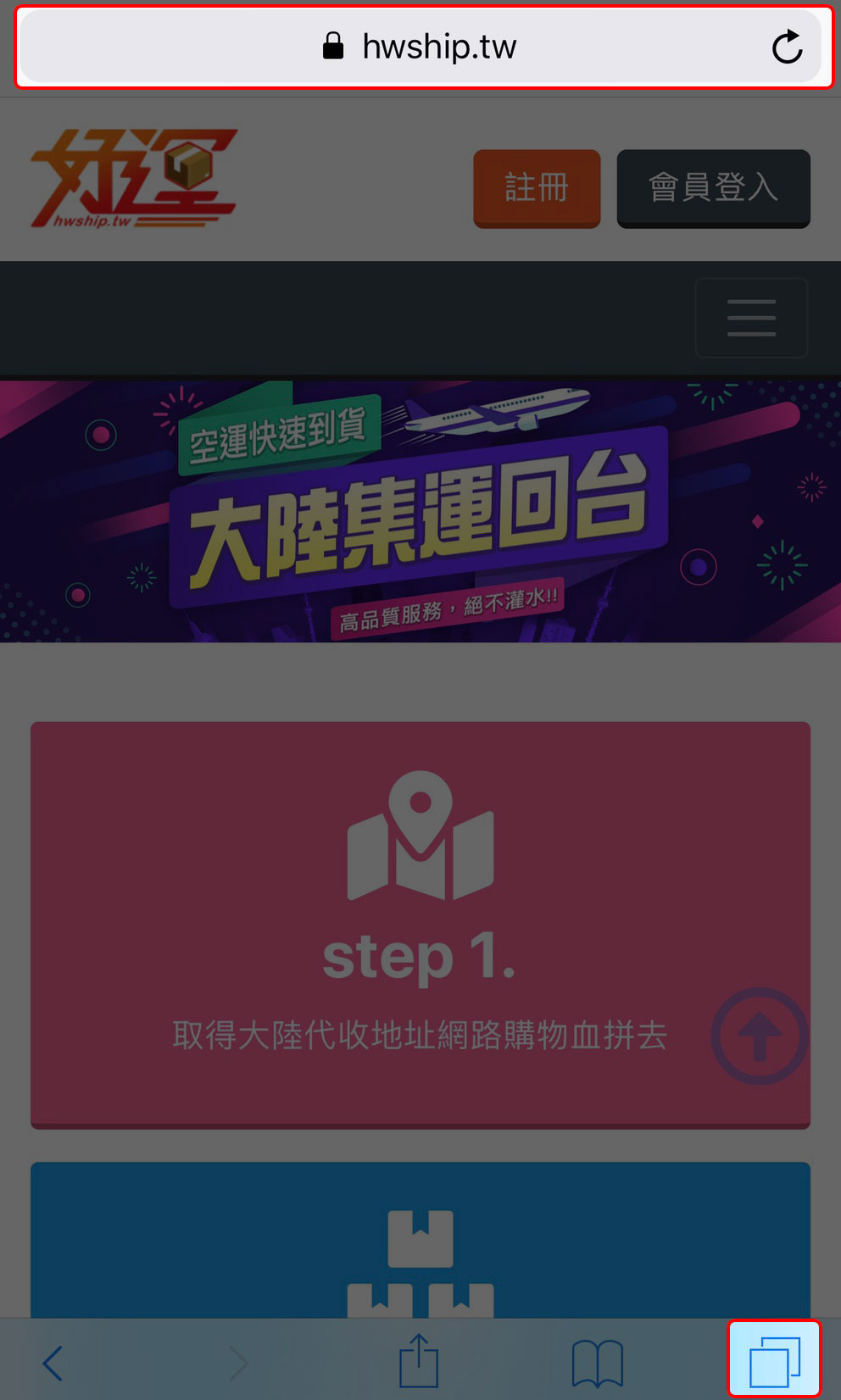Open the Safari bookmarks
The width and height of the screenshot is (841, 1400).
(x=598, y=1363)
